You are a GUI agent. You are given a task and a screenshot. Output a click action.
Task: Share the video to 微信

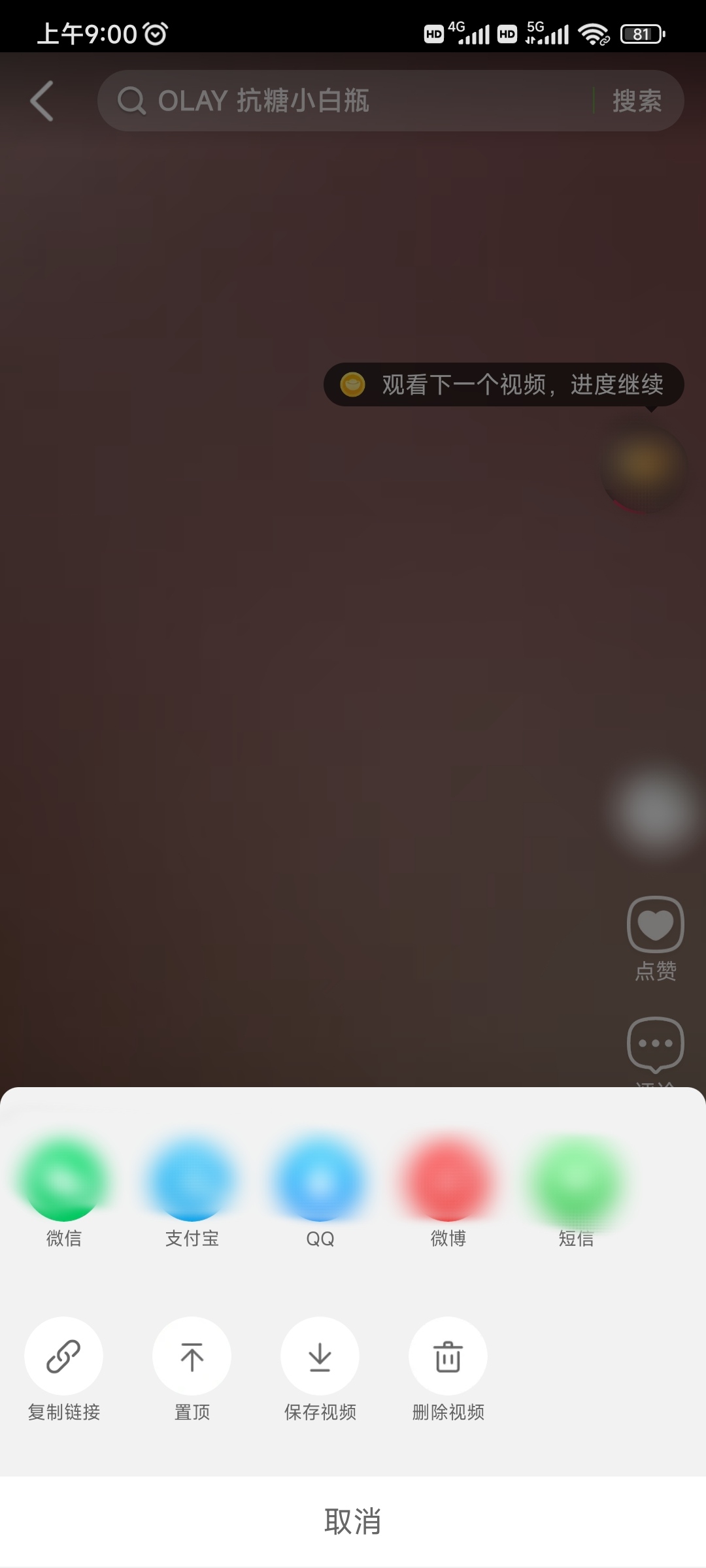coord(63,1181)
